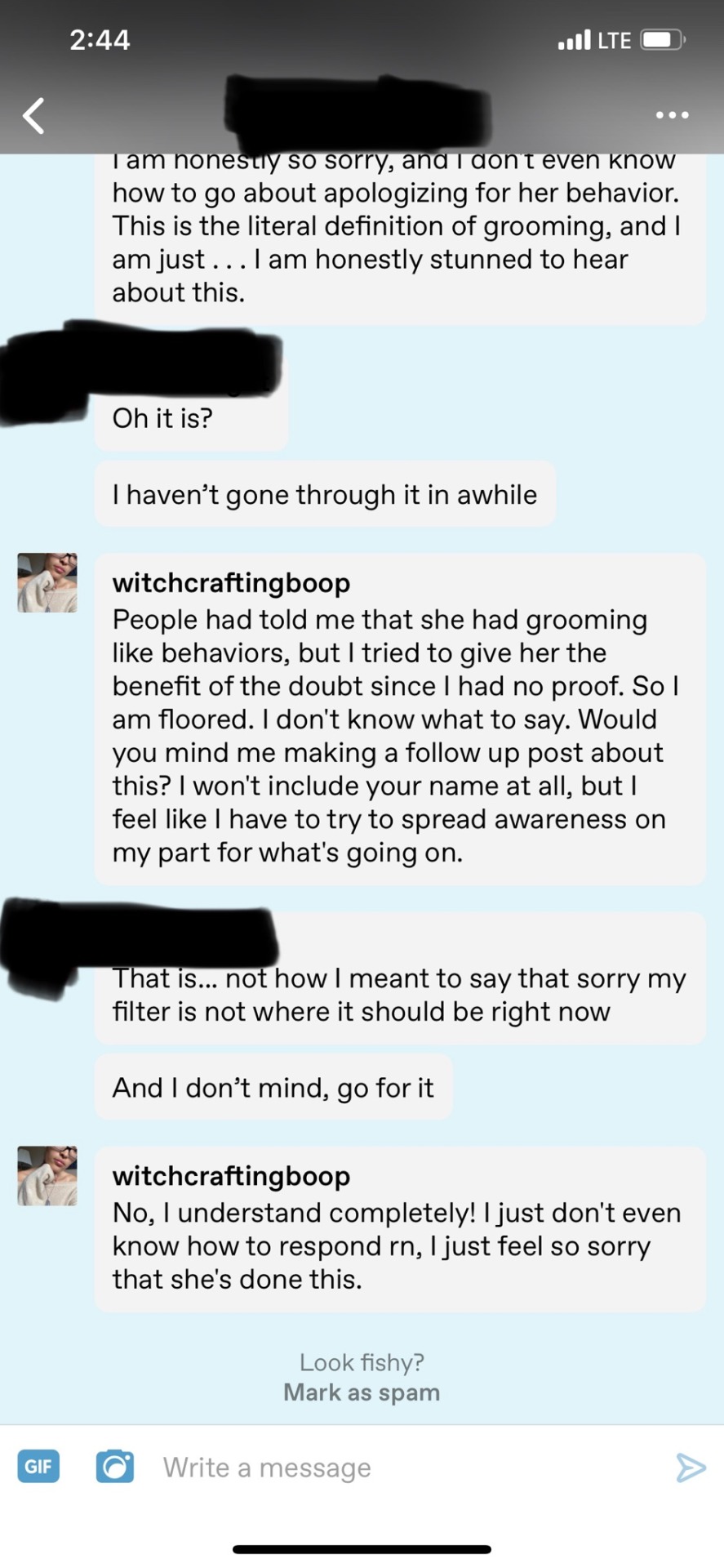The image size is (724, 1568).
Task: Send the message with the arrow icon
Action: [x=691, y=1468]
